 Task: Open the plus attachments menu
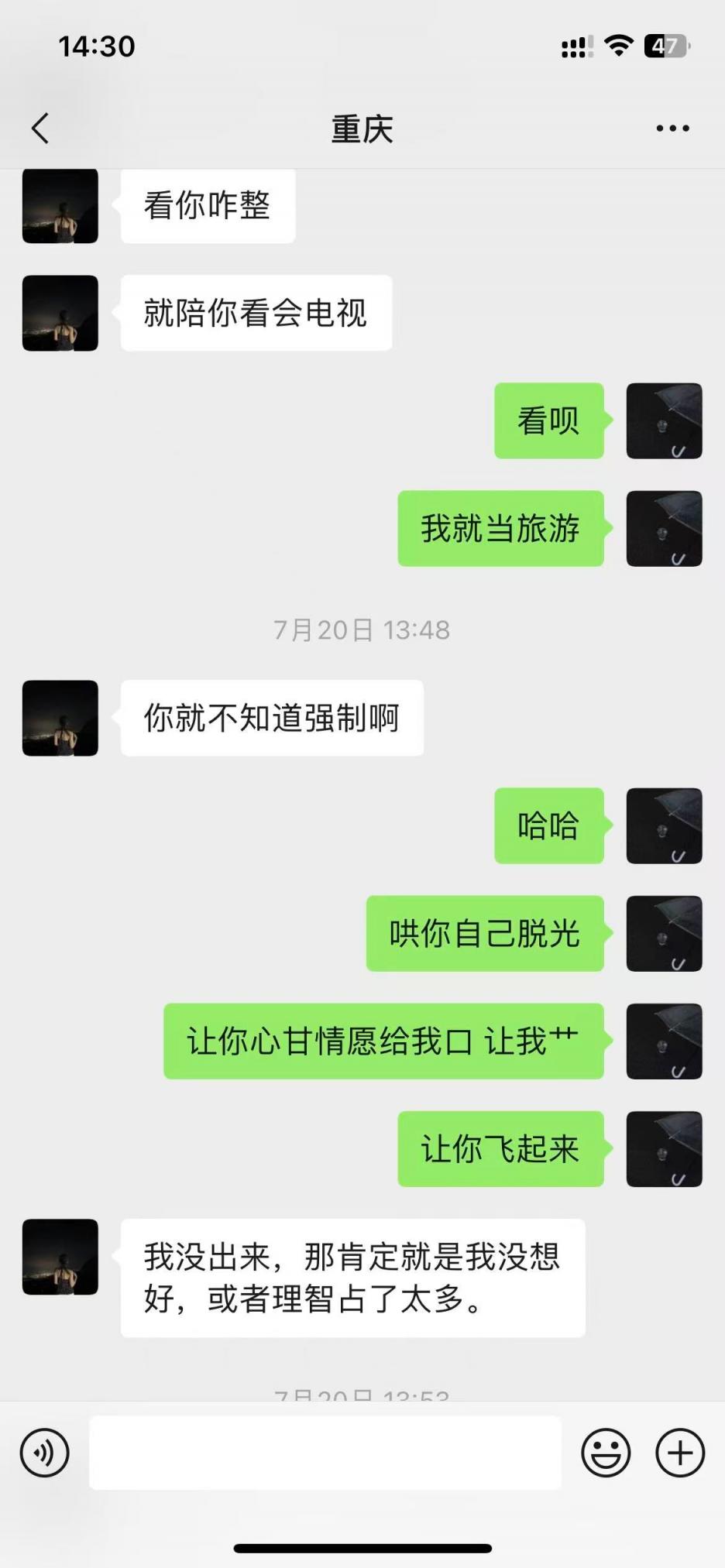click(679, 1453)
